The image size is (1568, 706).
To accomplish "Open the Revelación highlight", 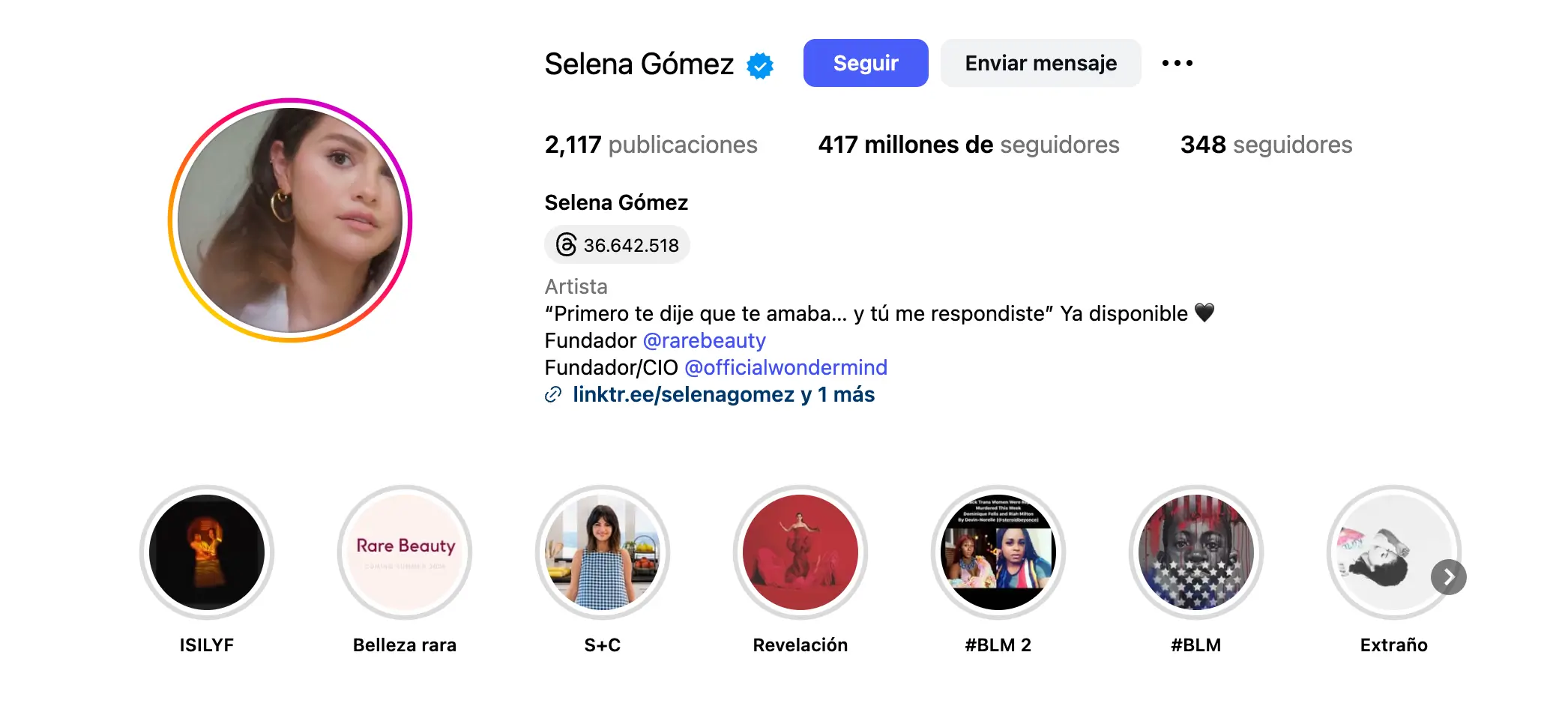I will click(800, 552).
